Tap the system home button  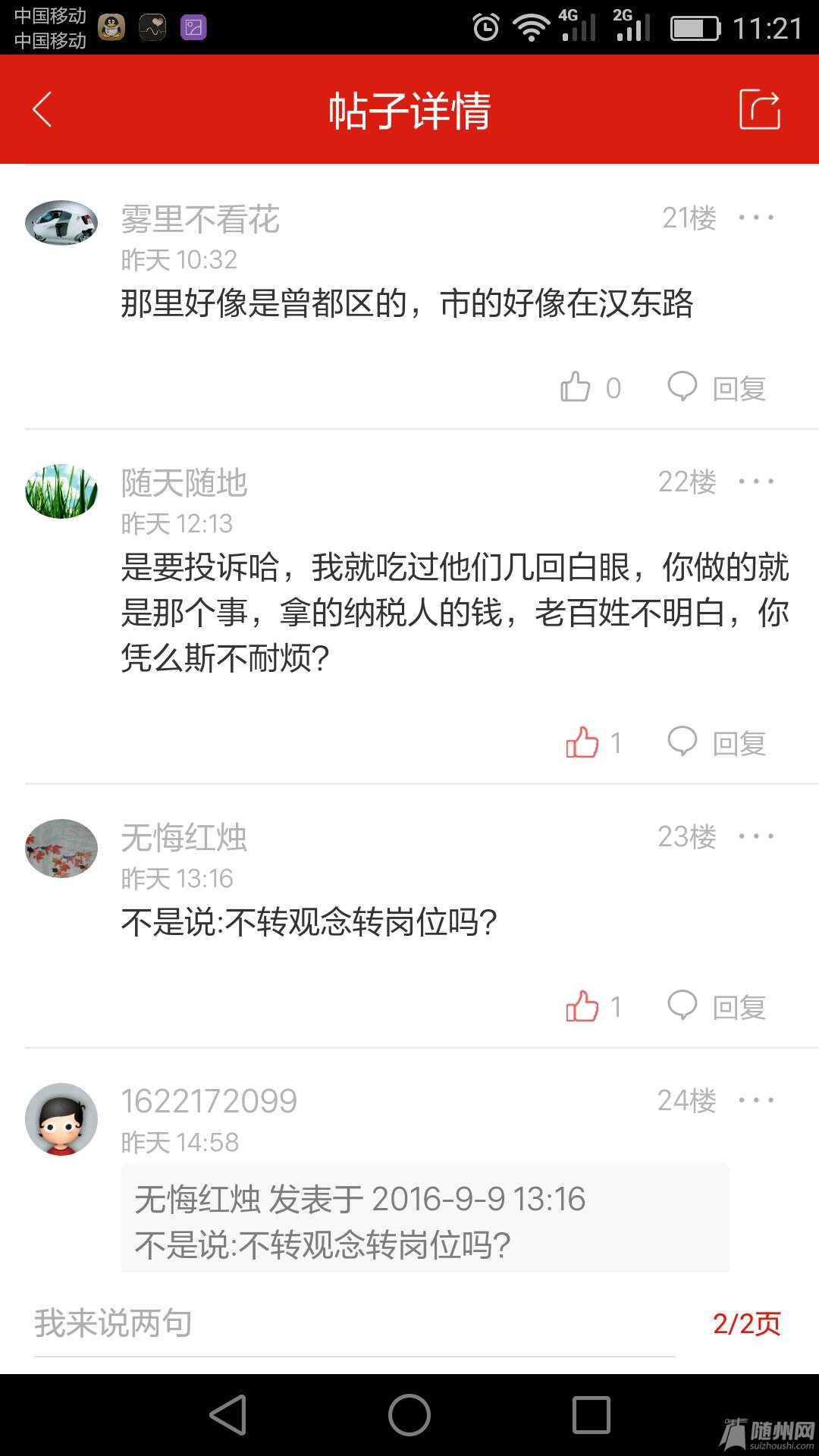pyautogui.click(x=409, y=1415)
